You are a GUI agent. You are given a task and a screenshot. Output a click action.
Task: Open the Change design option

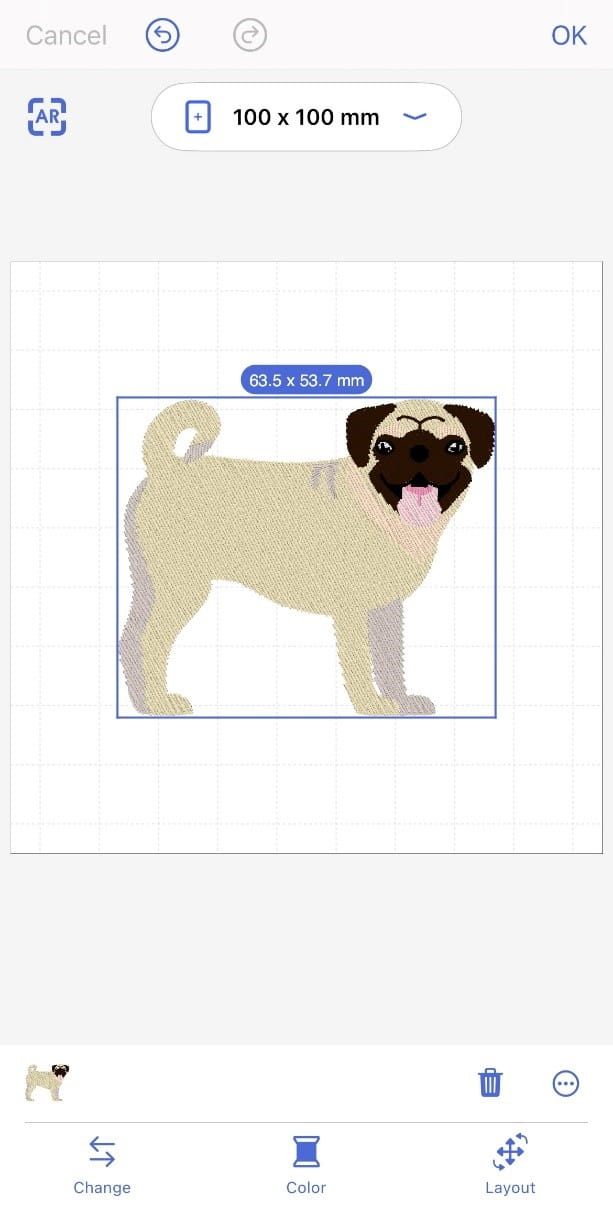tap(102, 1165)
